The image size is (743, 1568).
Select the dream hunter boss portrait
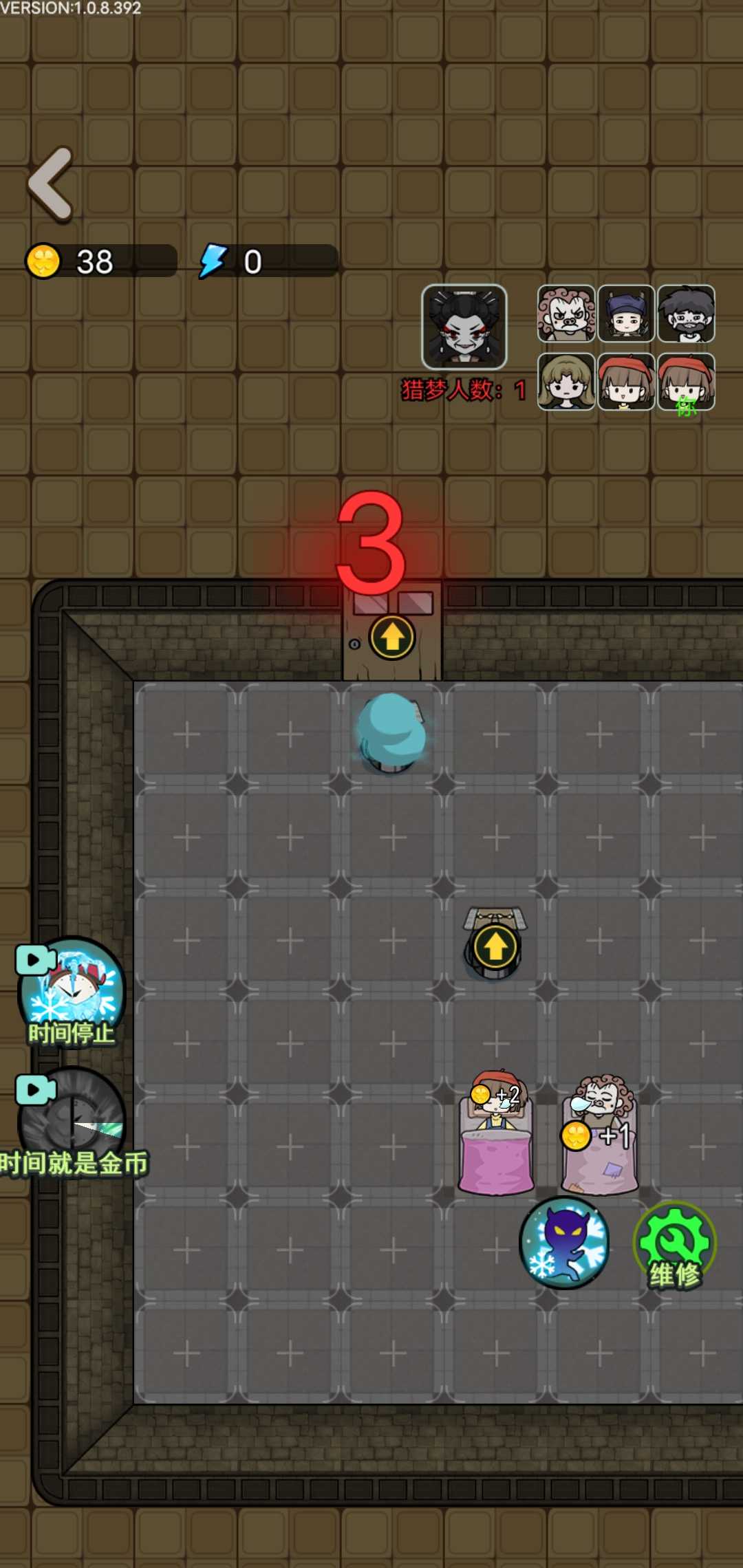pos(464,327)
